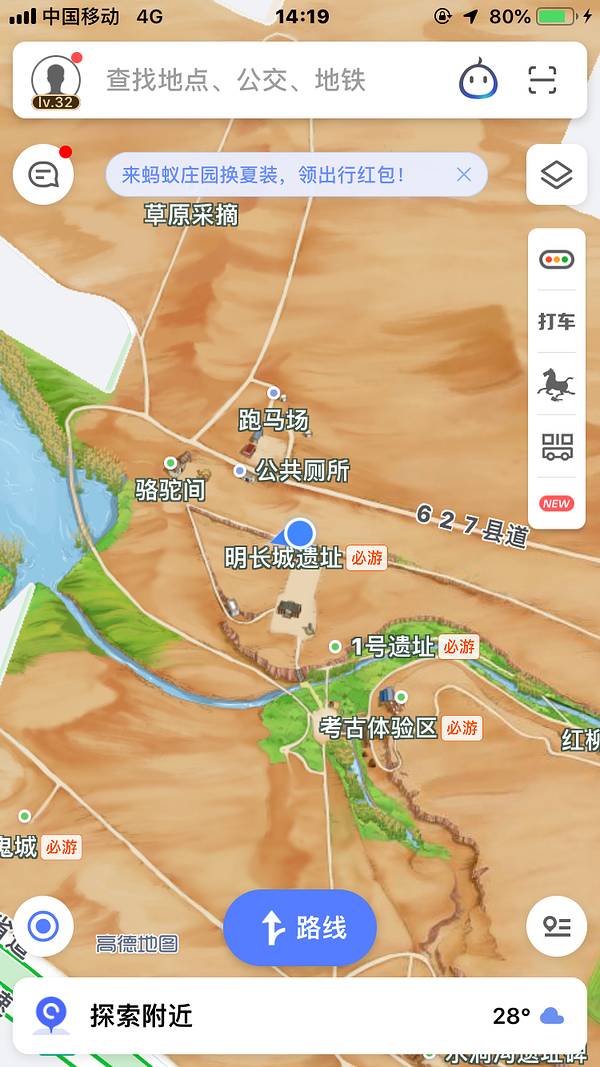This screenshot has height=1067, width=600.
Task: Open the scan code icon
Action: (542, 81)
